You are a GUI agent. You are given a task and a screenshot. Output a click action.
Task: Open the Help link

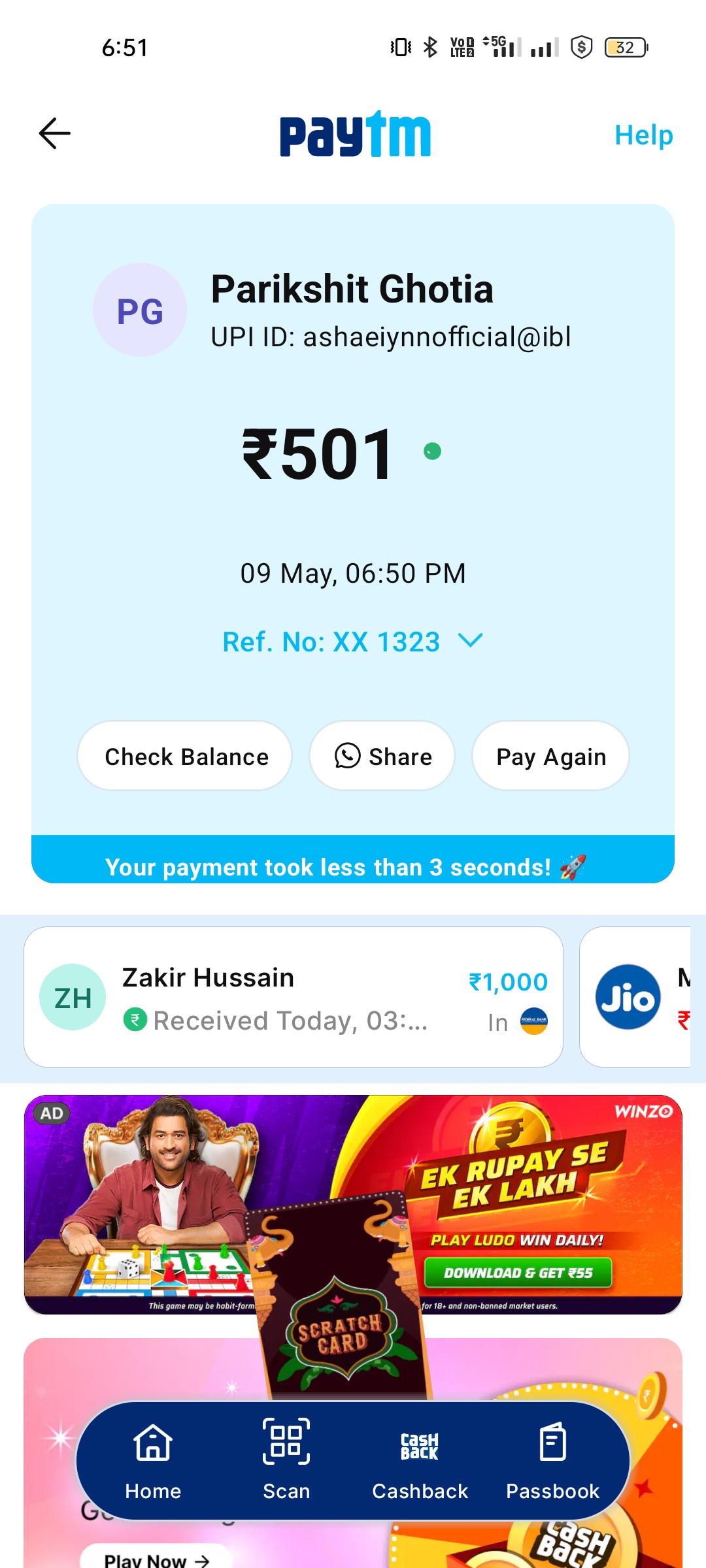point(643,135)
